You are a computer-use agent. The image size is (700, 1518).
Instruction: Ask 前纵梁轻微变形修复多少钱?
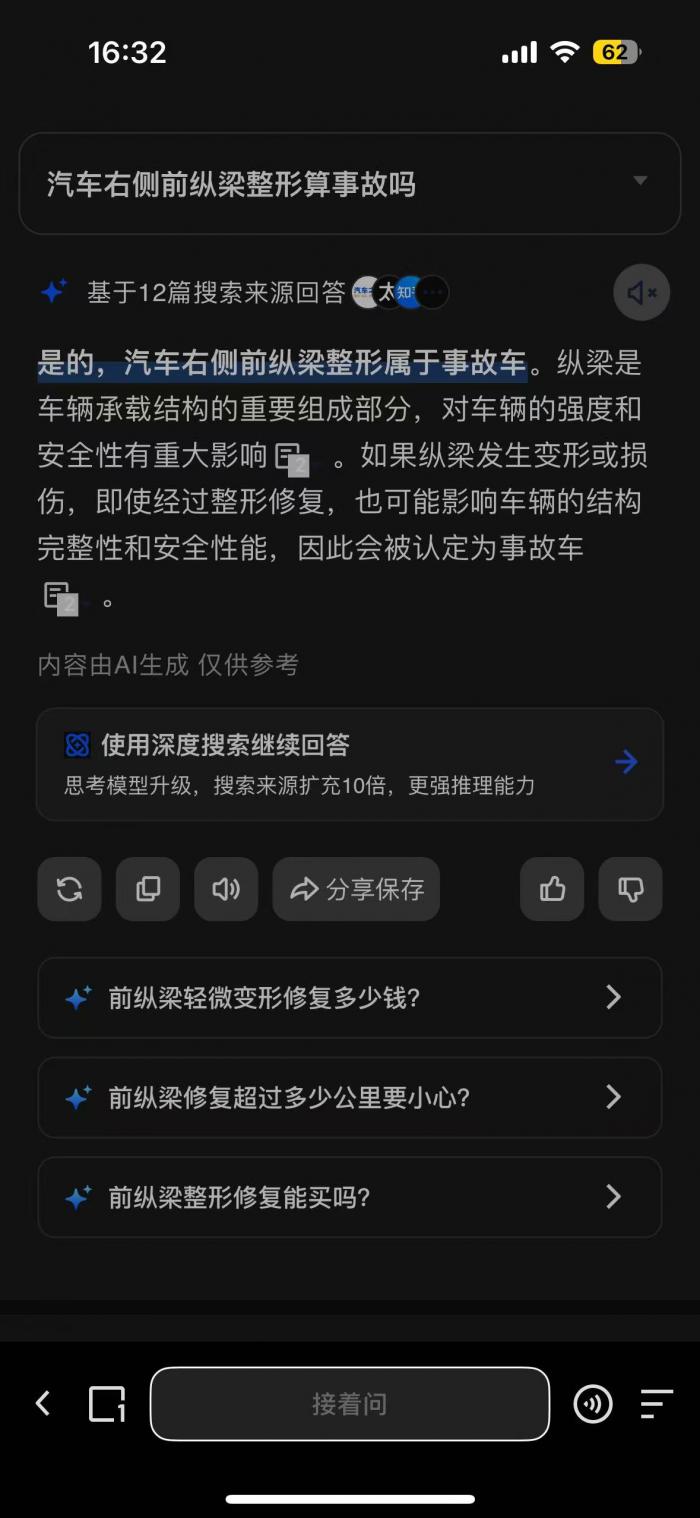click(350, 998)
